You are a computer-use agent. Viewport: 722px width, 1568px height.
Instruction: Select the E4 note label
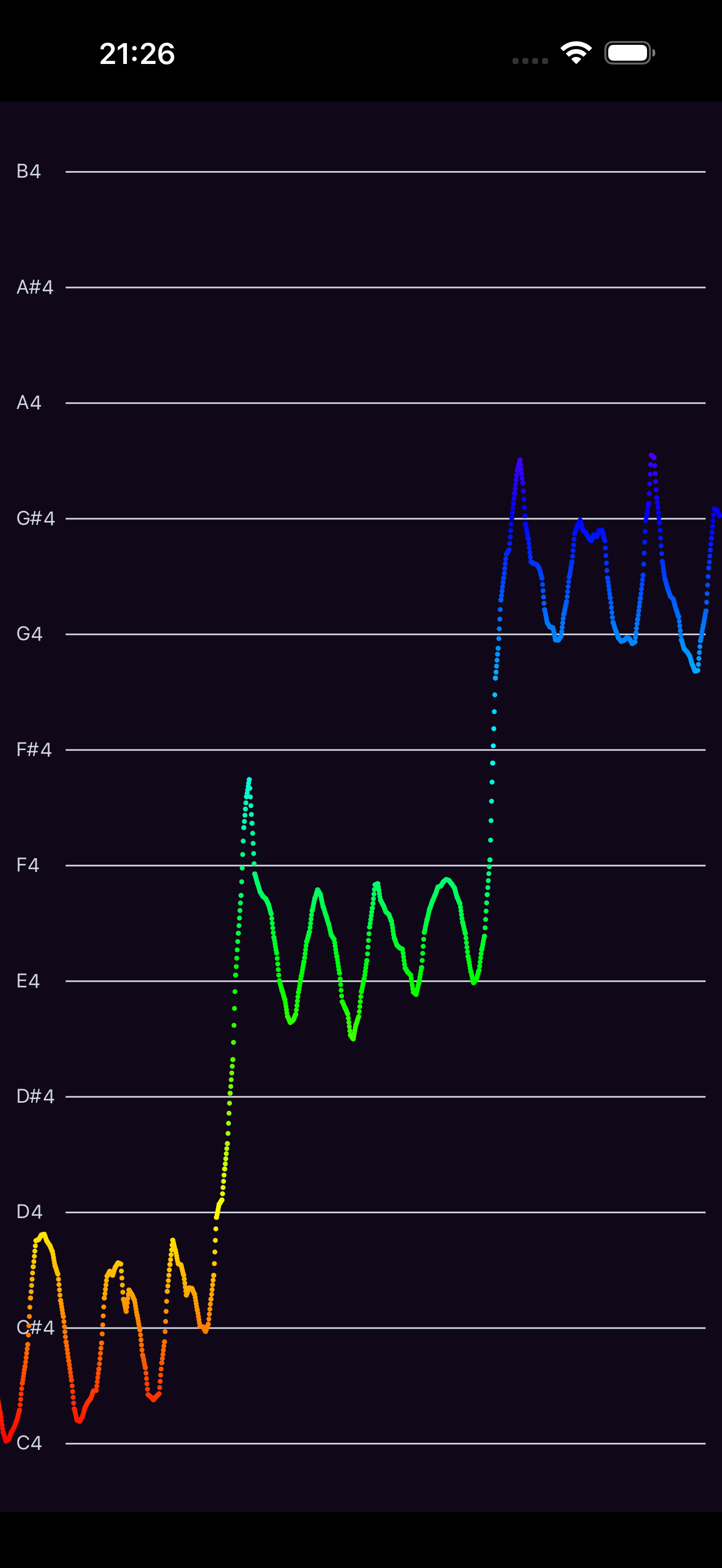point(27,981)
